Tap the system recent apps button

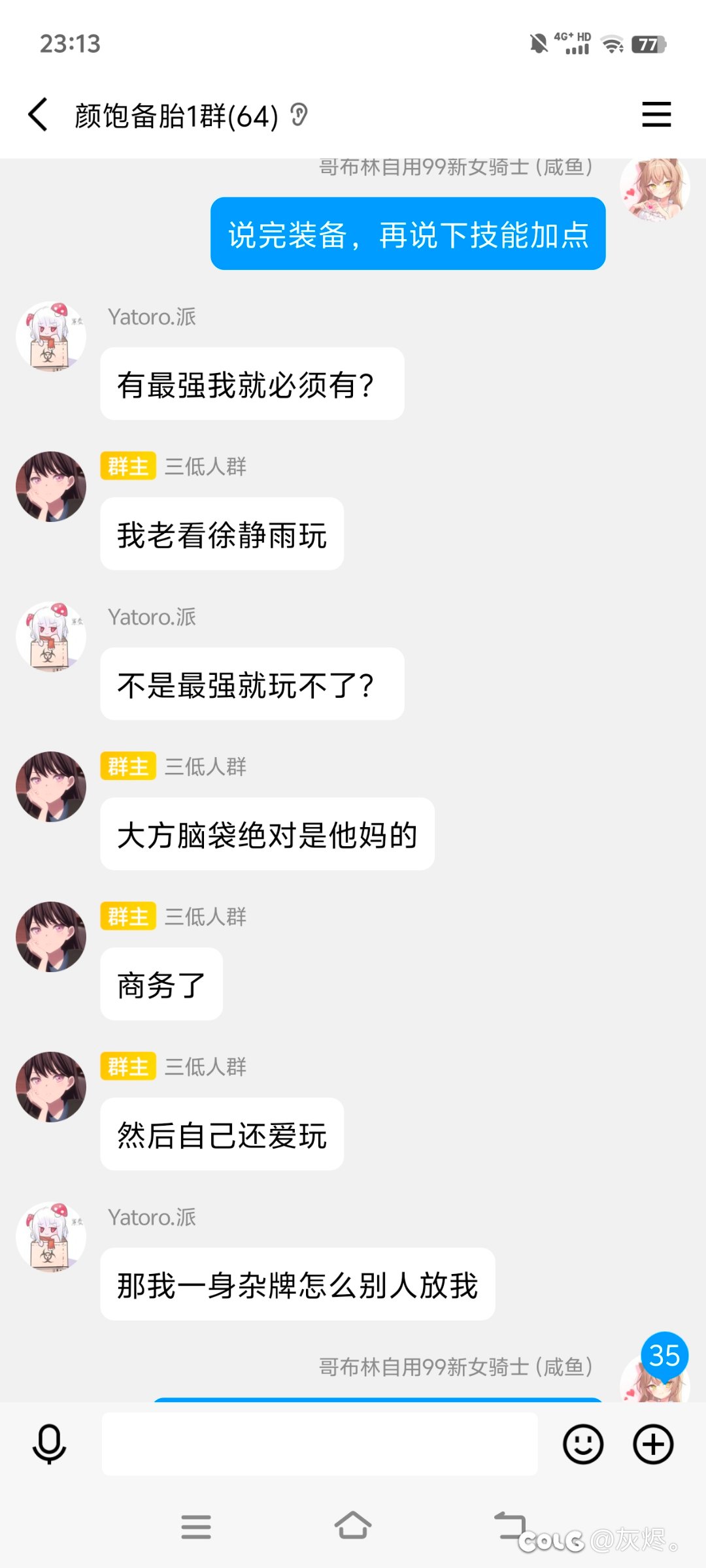point(196,1527)
